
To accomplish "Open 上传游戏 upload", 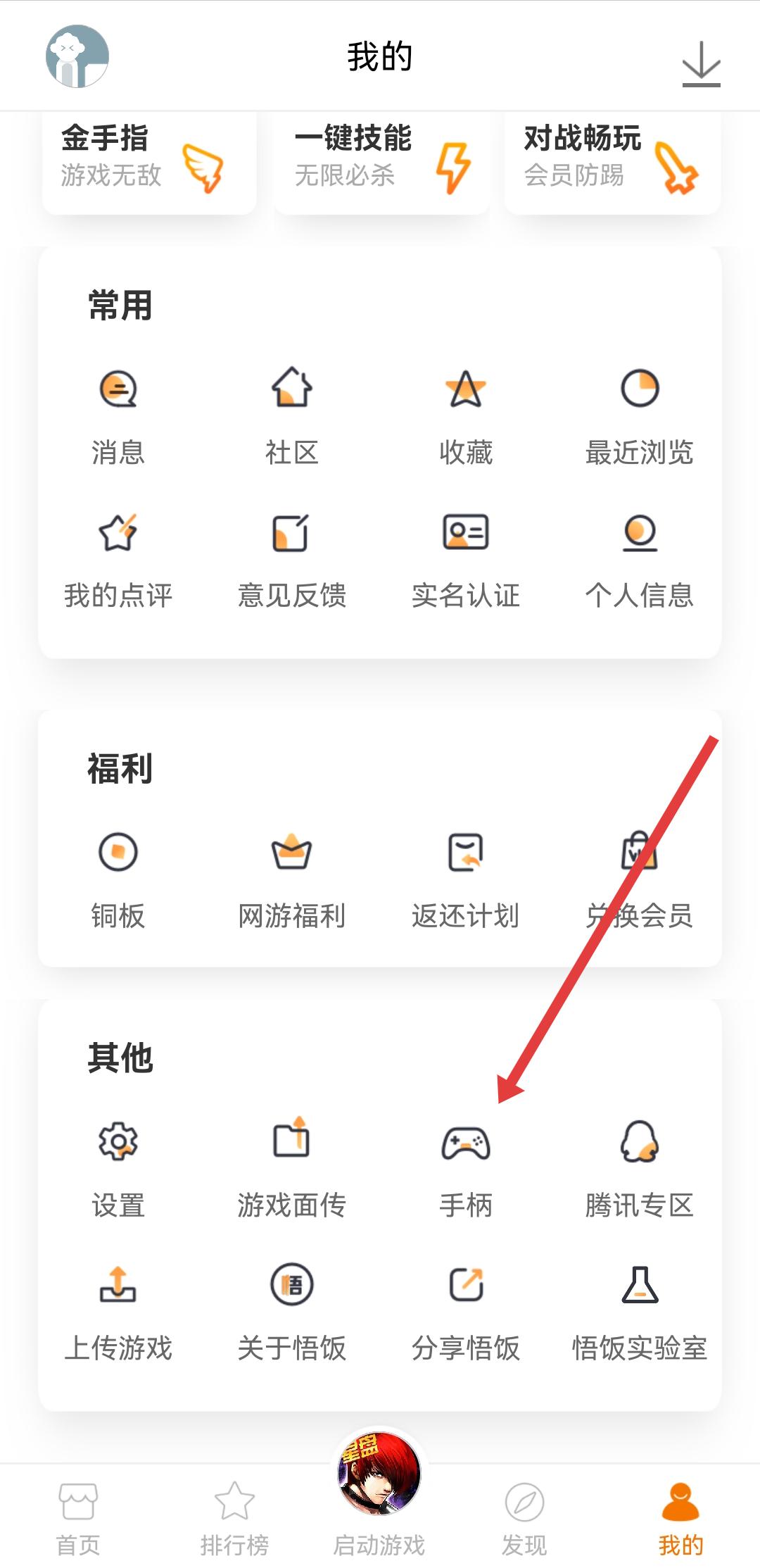I will pyautogui.click(x=118, y=1313).
